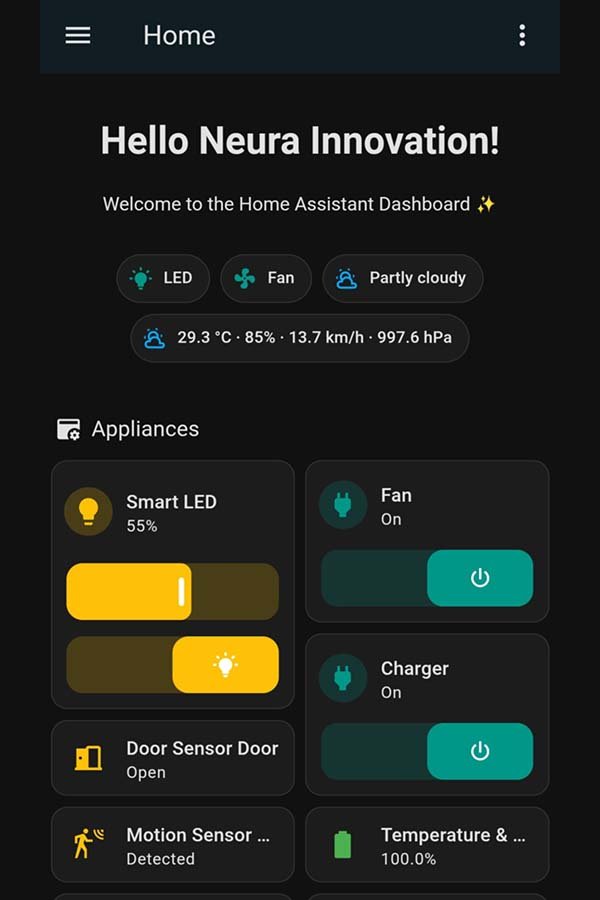Screen dimensions: 600x900
Task: Open the hamburger drawer menu
Action: [x=78, y=36]
